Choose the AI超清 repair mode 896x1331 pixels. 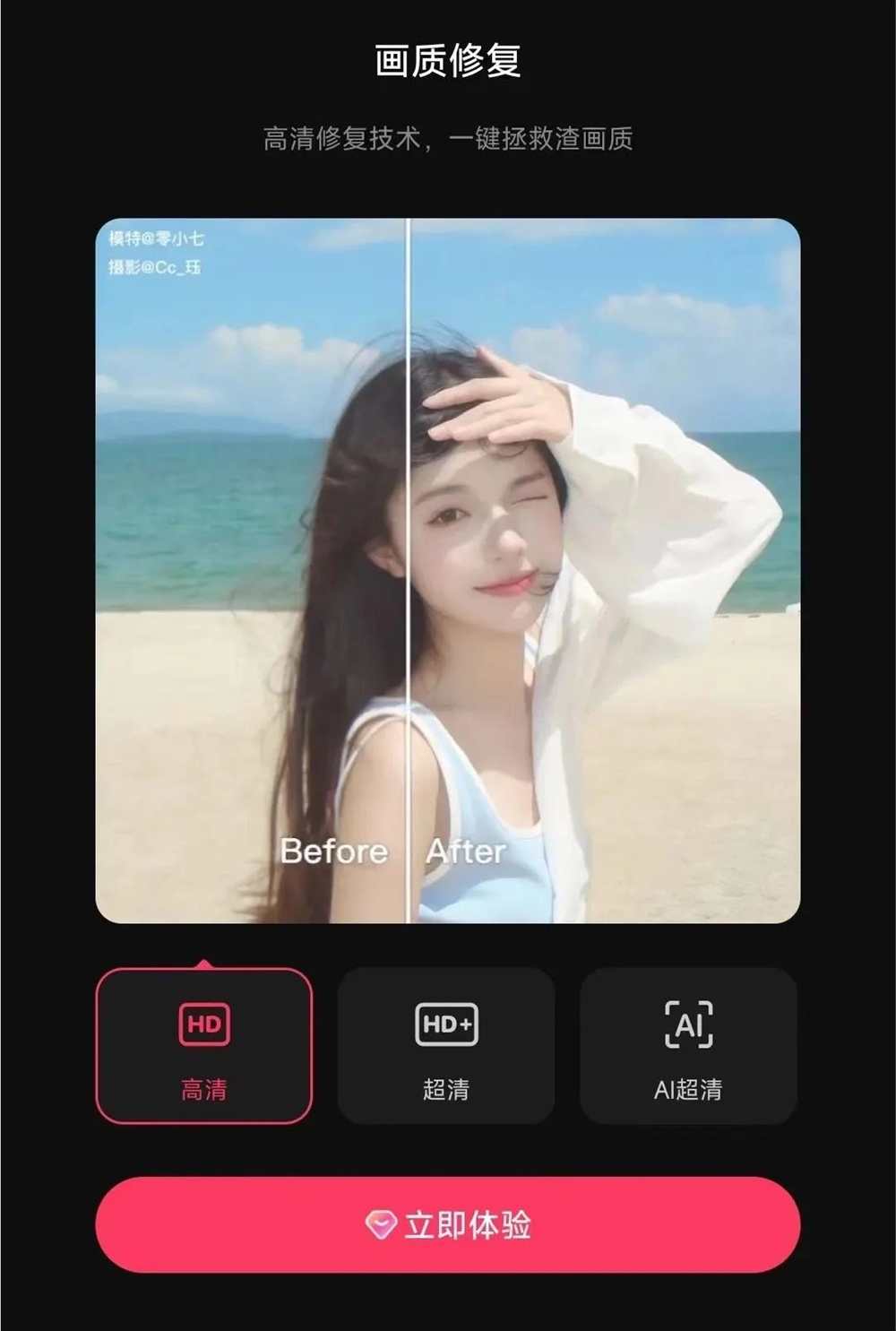(688, 1046)
